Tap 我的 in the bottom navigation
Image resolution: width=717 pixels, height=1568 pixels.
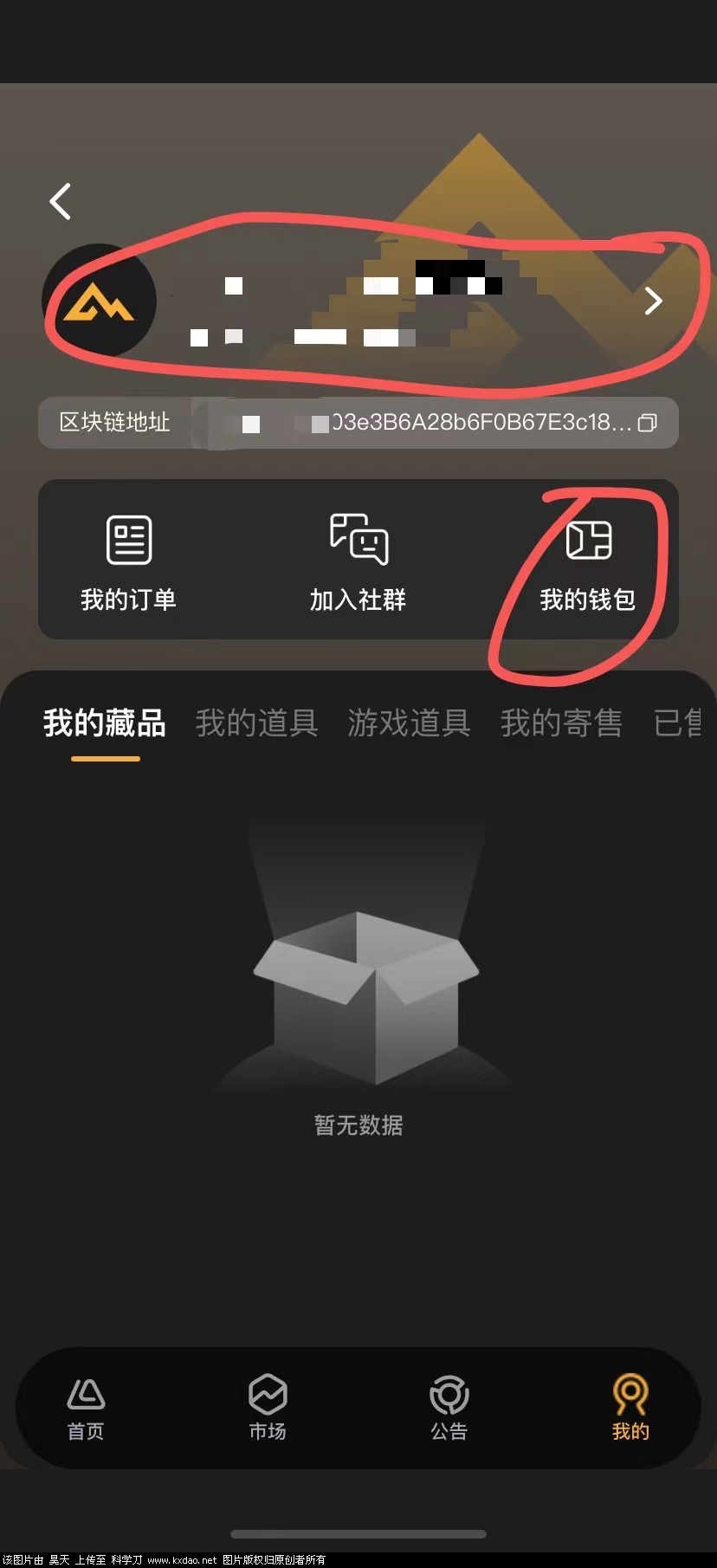(630, 1408)
